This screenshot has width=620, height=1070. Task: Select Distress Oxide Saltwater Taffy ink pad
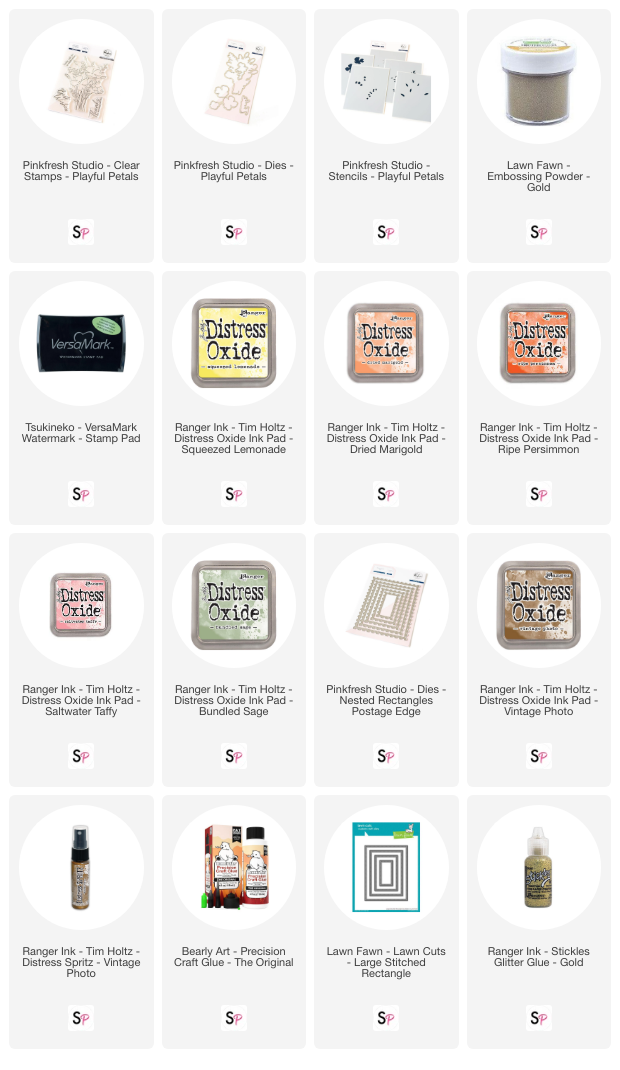81,660
